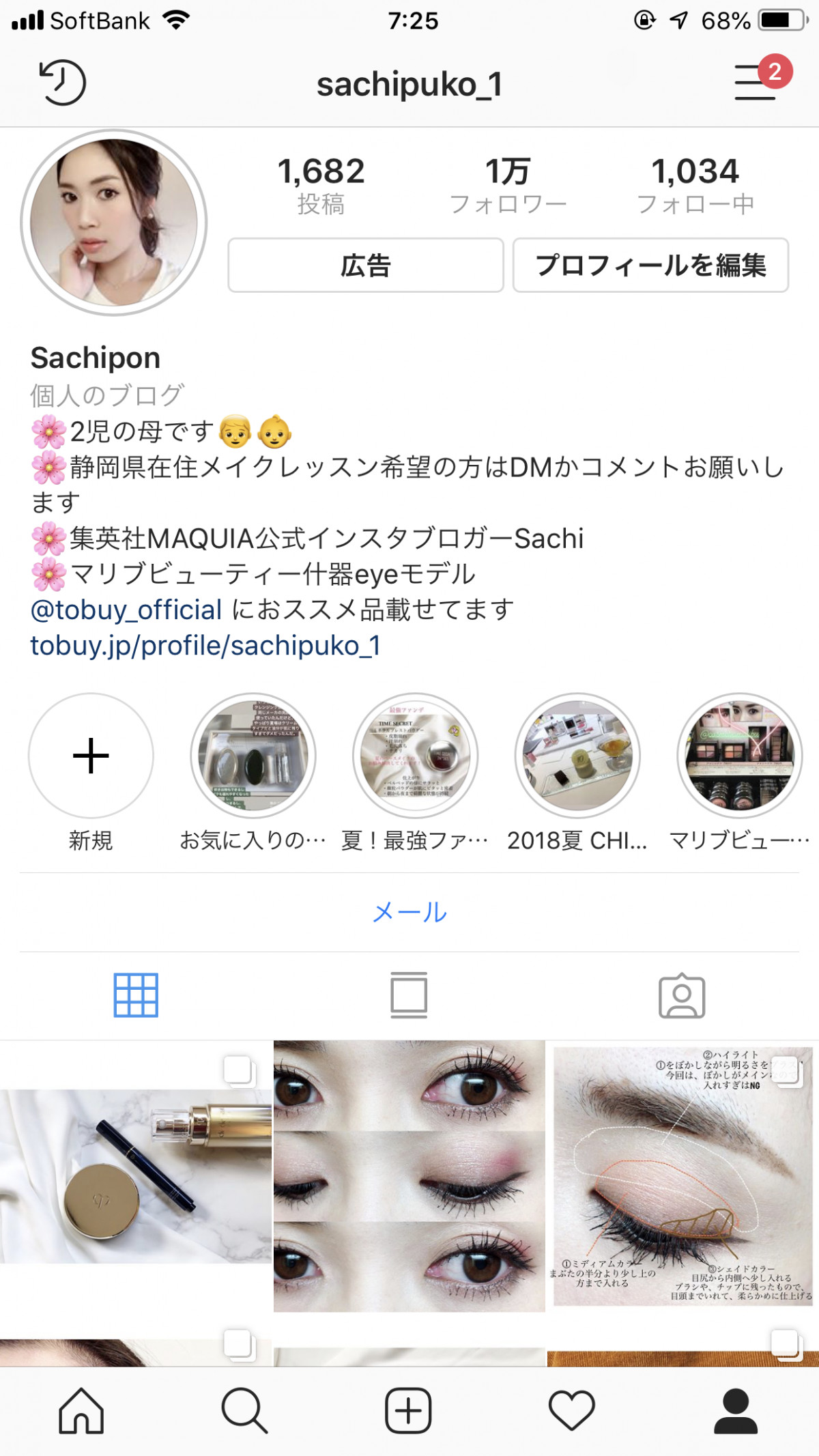Tap プロフィールを編集 to edit profile
The image size is (819, 1456).
click(x=650, y=266)
